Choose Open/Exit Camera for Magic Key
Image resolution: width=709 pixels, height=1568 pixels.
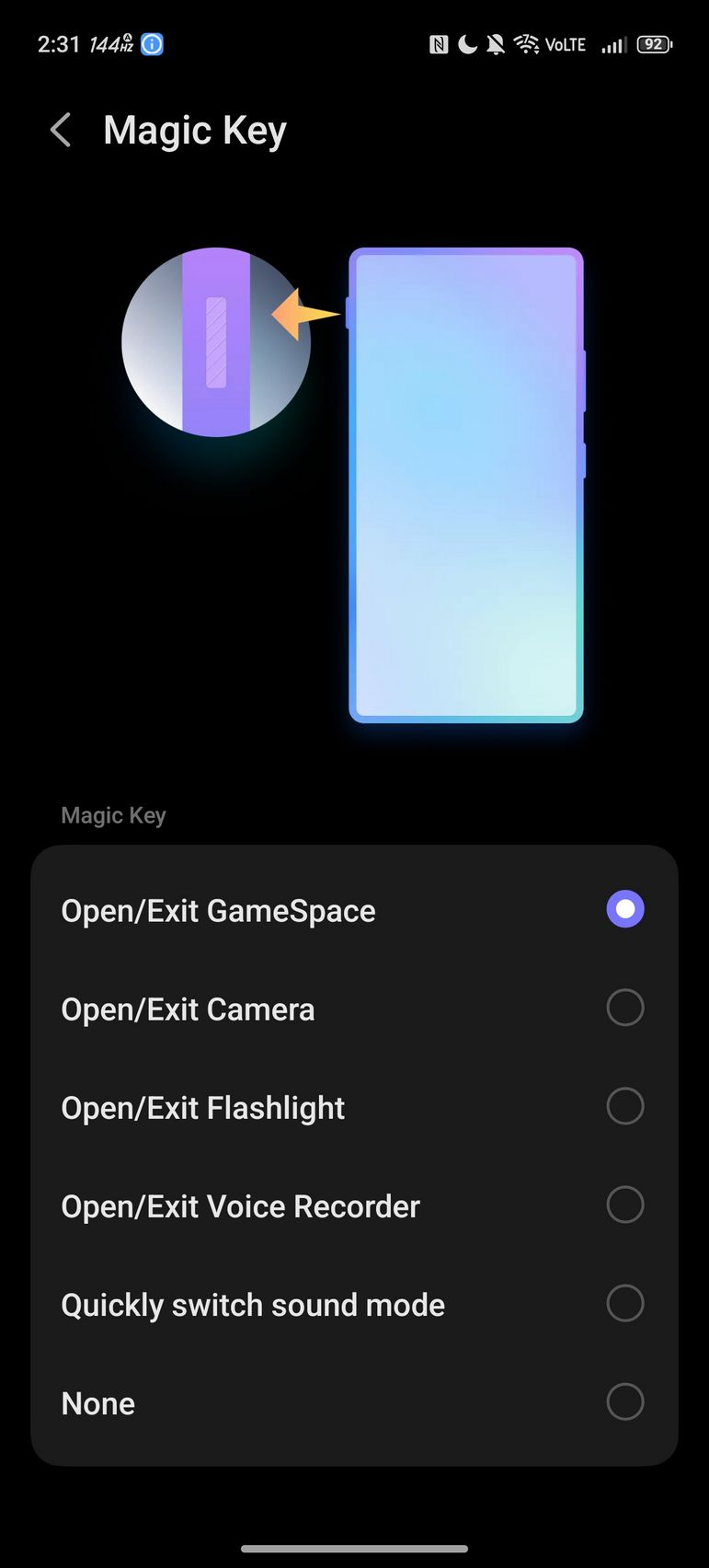[x=624, y=1008]
